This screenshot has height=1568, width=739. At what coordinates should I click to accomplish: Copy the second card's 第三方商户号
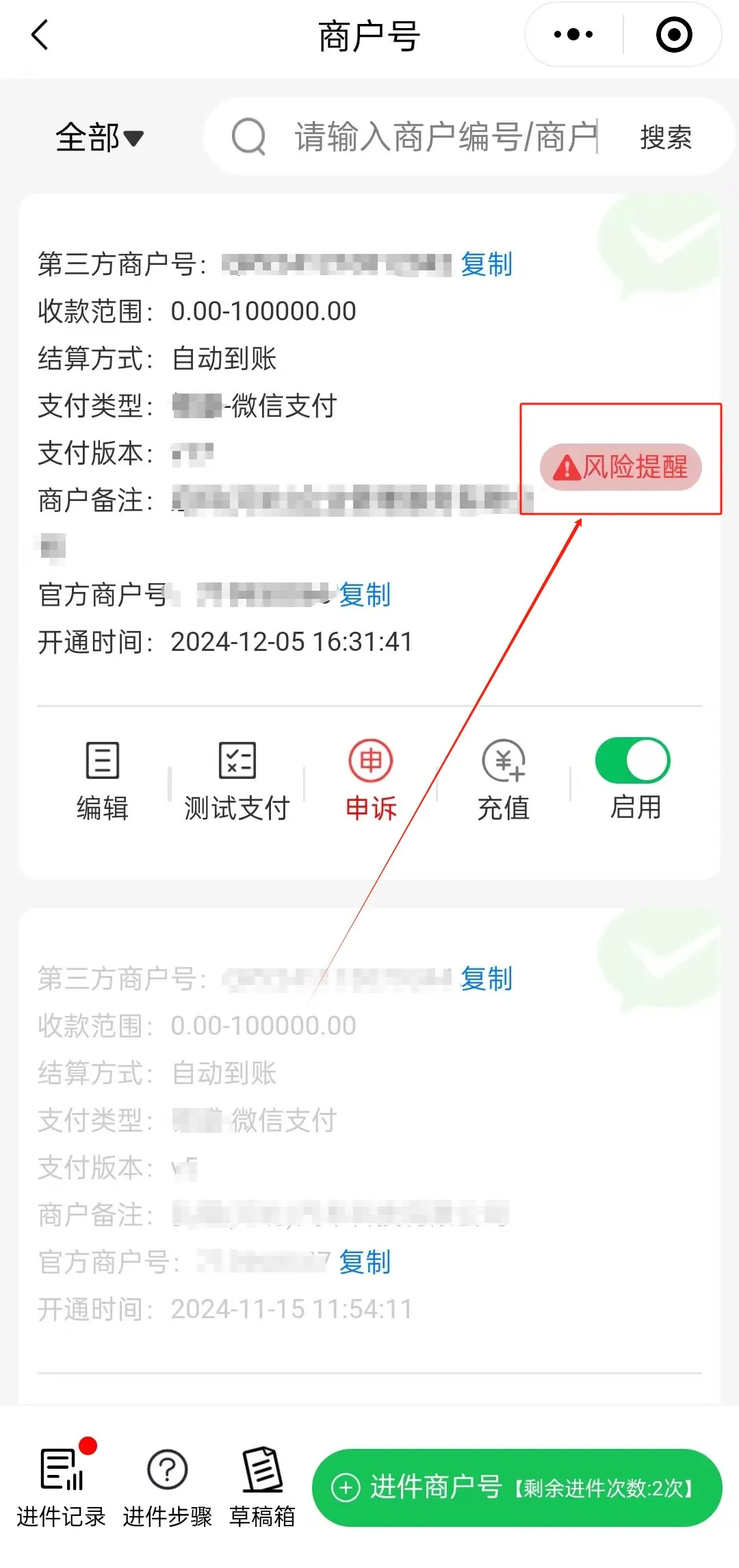tap(486, 979)
